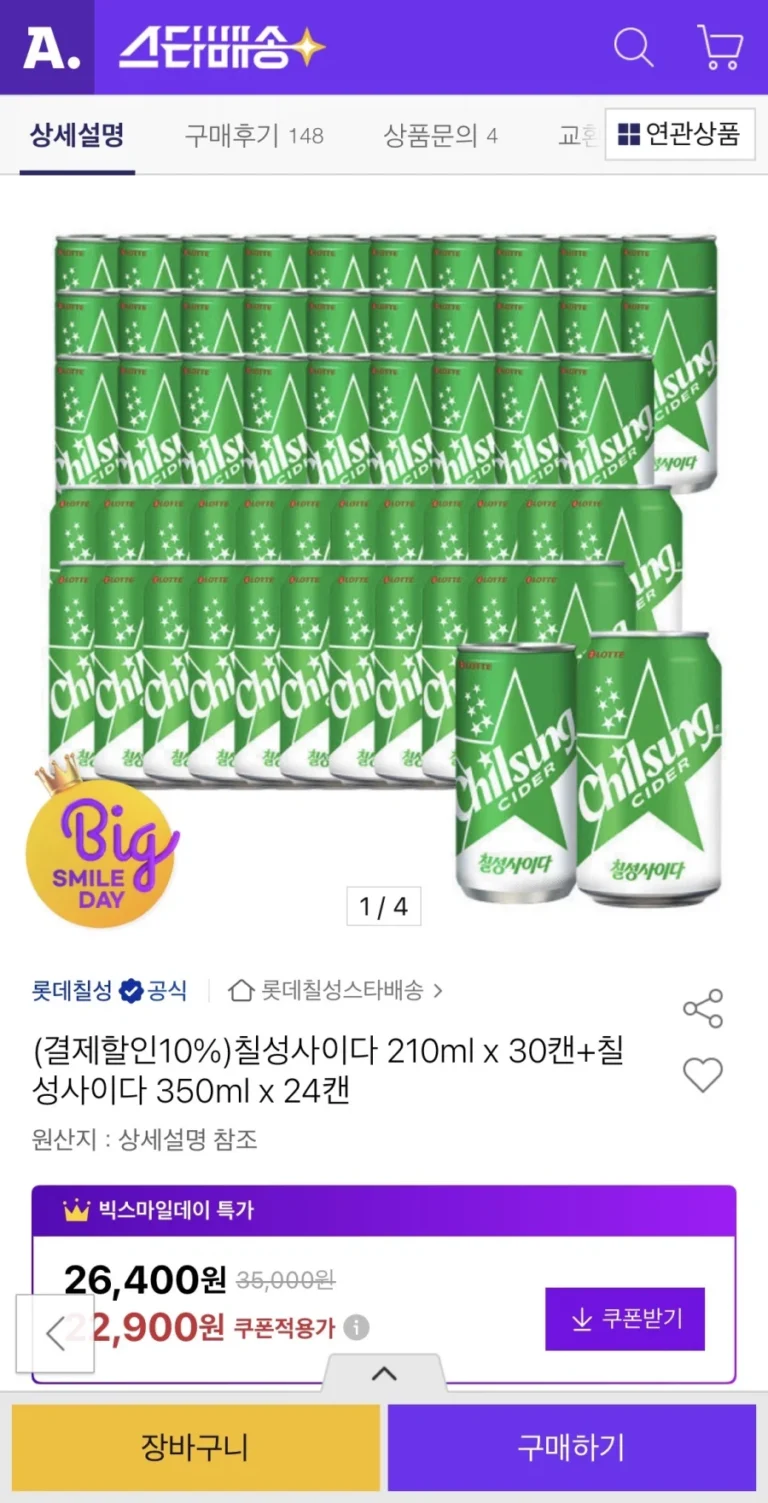Switch to the 구매후기 tab
The image size is (768, 1503).
(x=254, y=136)
